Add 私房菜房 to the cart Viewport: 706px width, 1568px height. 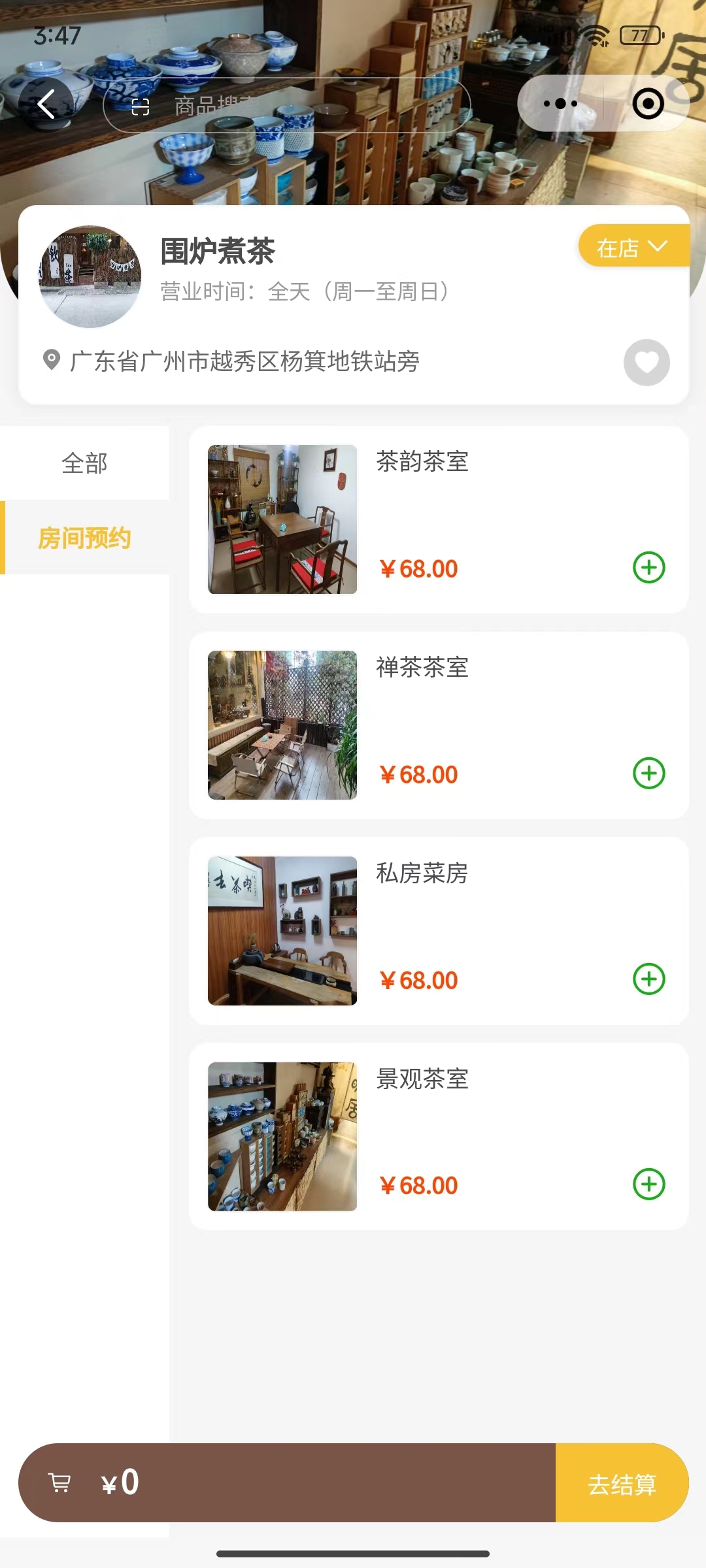(x=648, y=979)
